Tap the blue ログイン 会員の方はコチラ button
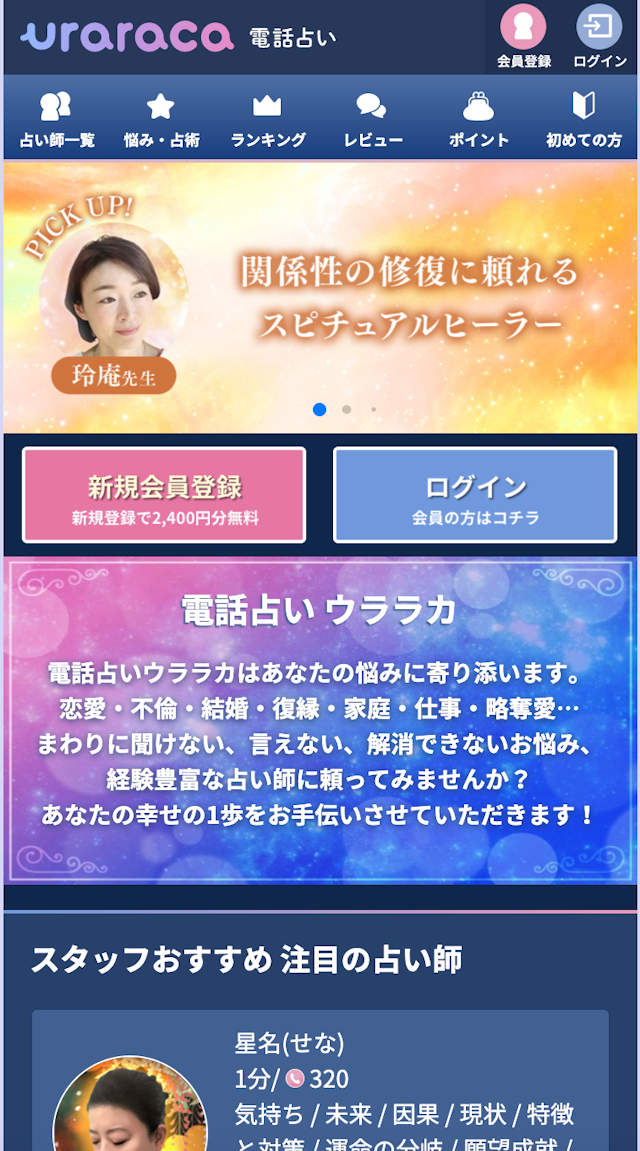Screen dimensions: 640x1151 (475, 495)
